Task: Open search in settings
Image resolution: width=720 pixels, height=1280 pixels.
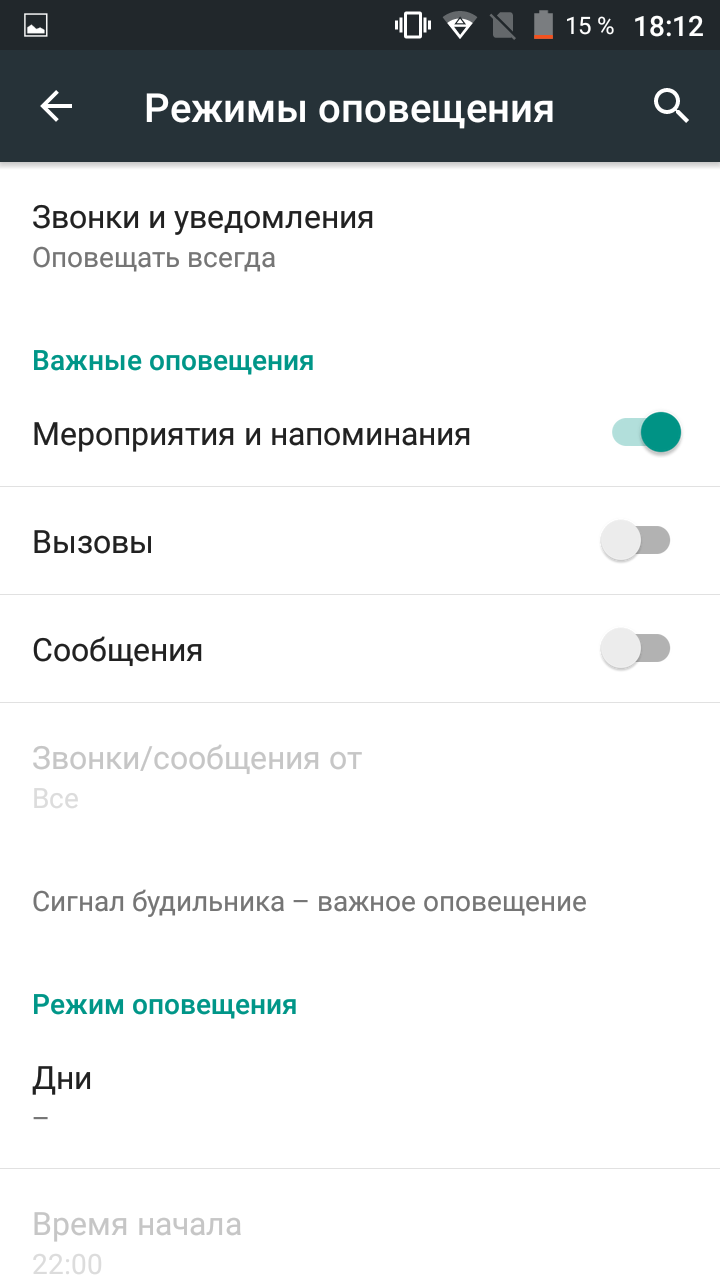Action: [671, 106]
